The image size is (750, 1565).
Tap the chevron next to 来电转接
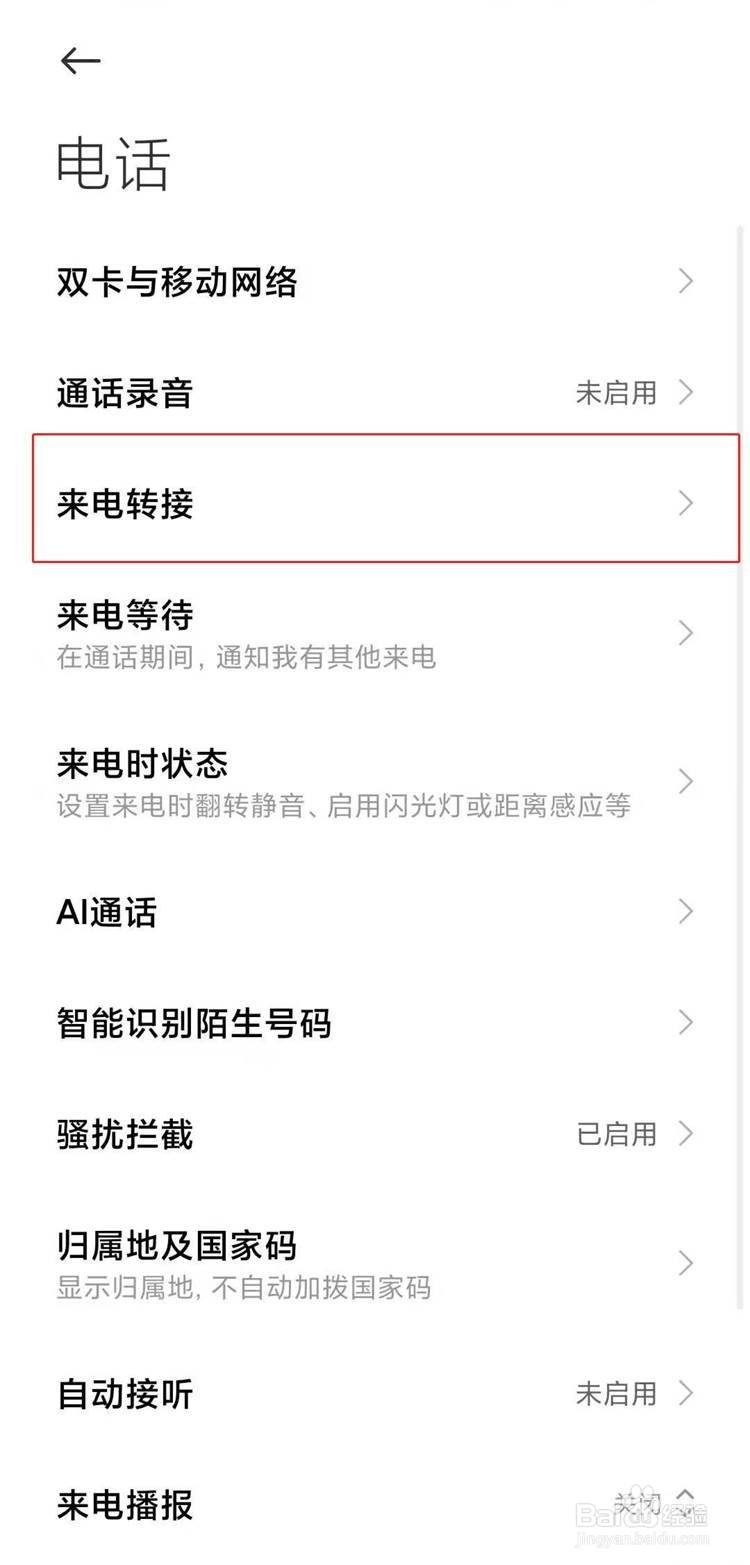(x=685, y=504)
